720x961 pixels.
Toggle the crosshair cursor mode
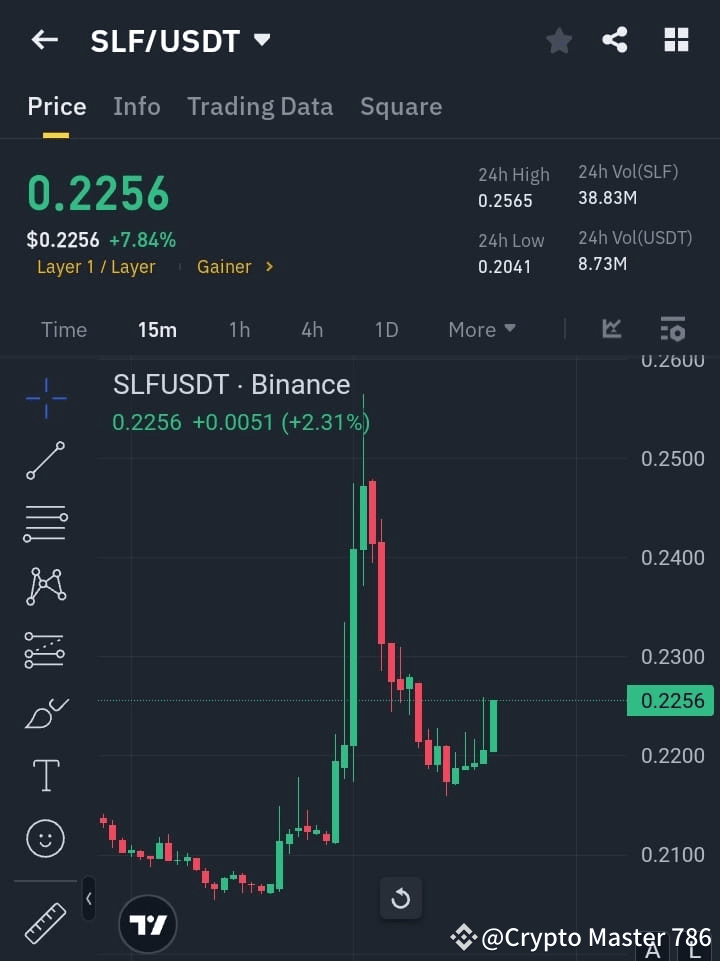(45, 398)
